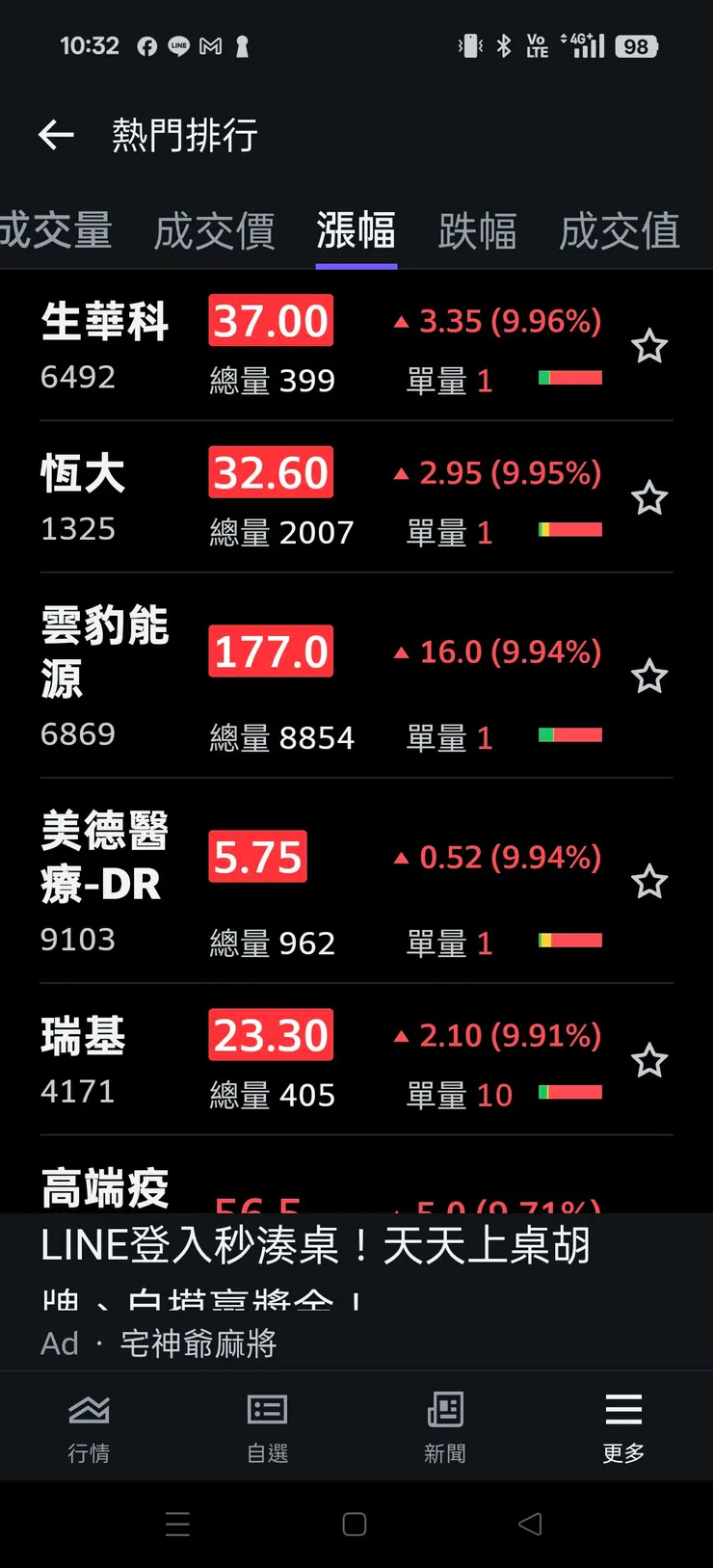Favorite 雲豹能源 using its star icon

point(649,677)
